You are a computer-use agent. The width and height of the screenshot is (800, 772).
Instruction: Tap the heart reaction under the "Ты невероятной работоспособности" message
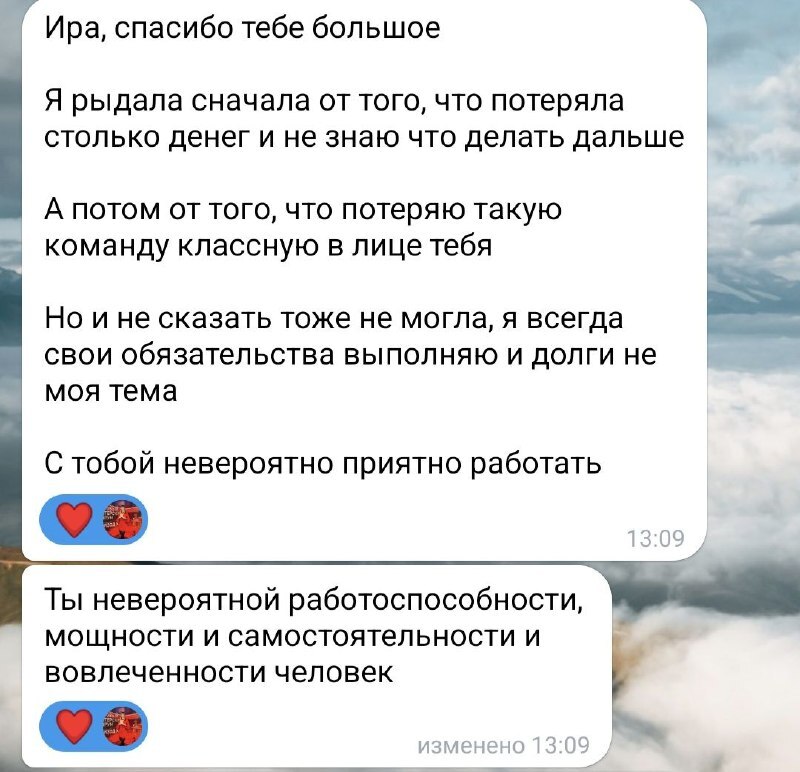pyautogui.click(x=74, y=726)
